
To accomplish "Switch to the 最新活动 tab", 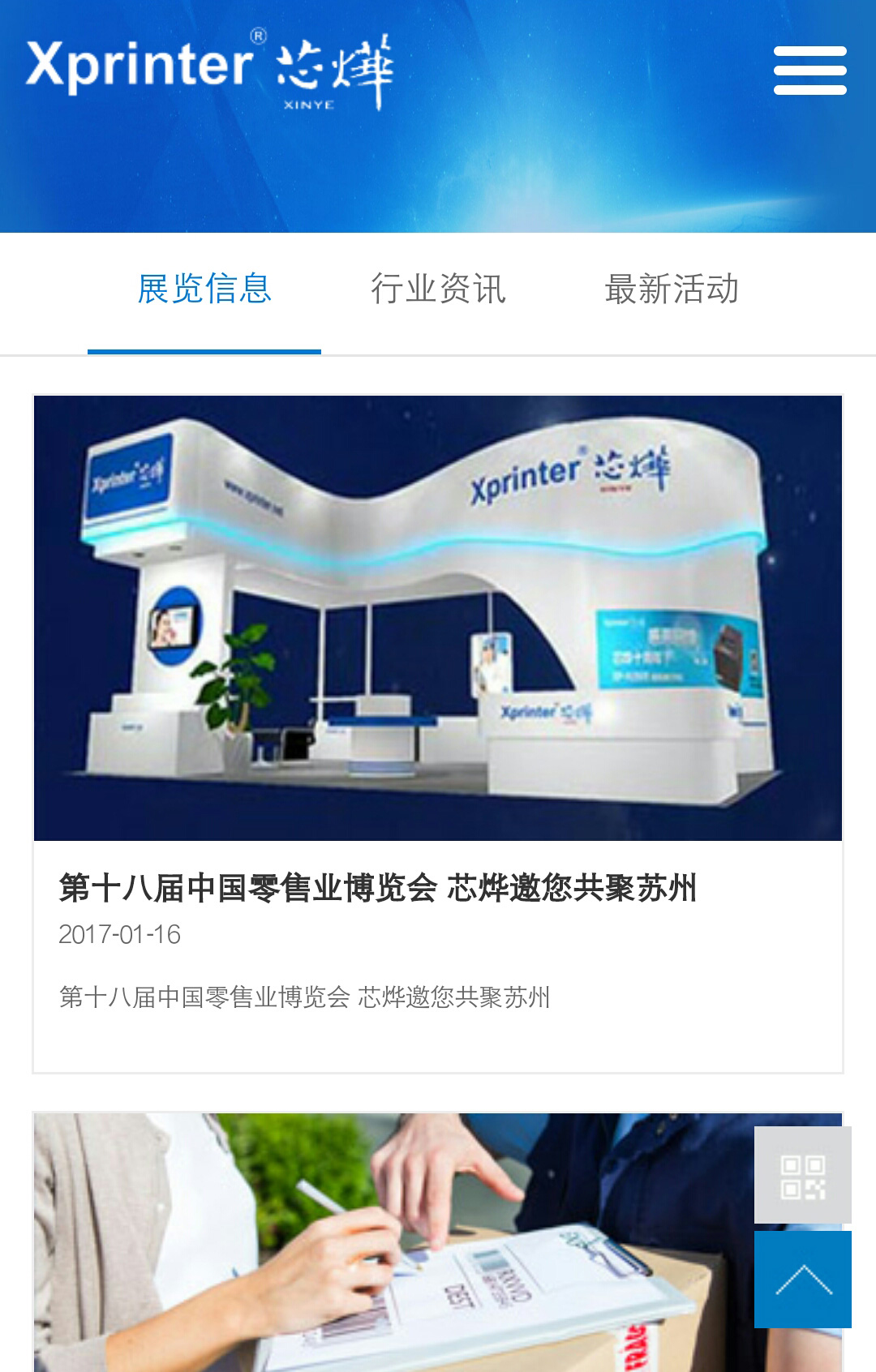I will click(672, 289).
